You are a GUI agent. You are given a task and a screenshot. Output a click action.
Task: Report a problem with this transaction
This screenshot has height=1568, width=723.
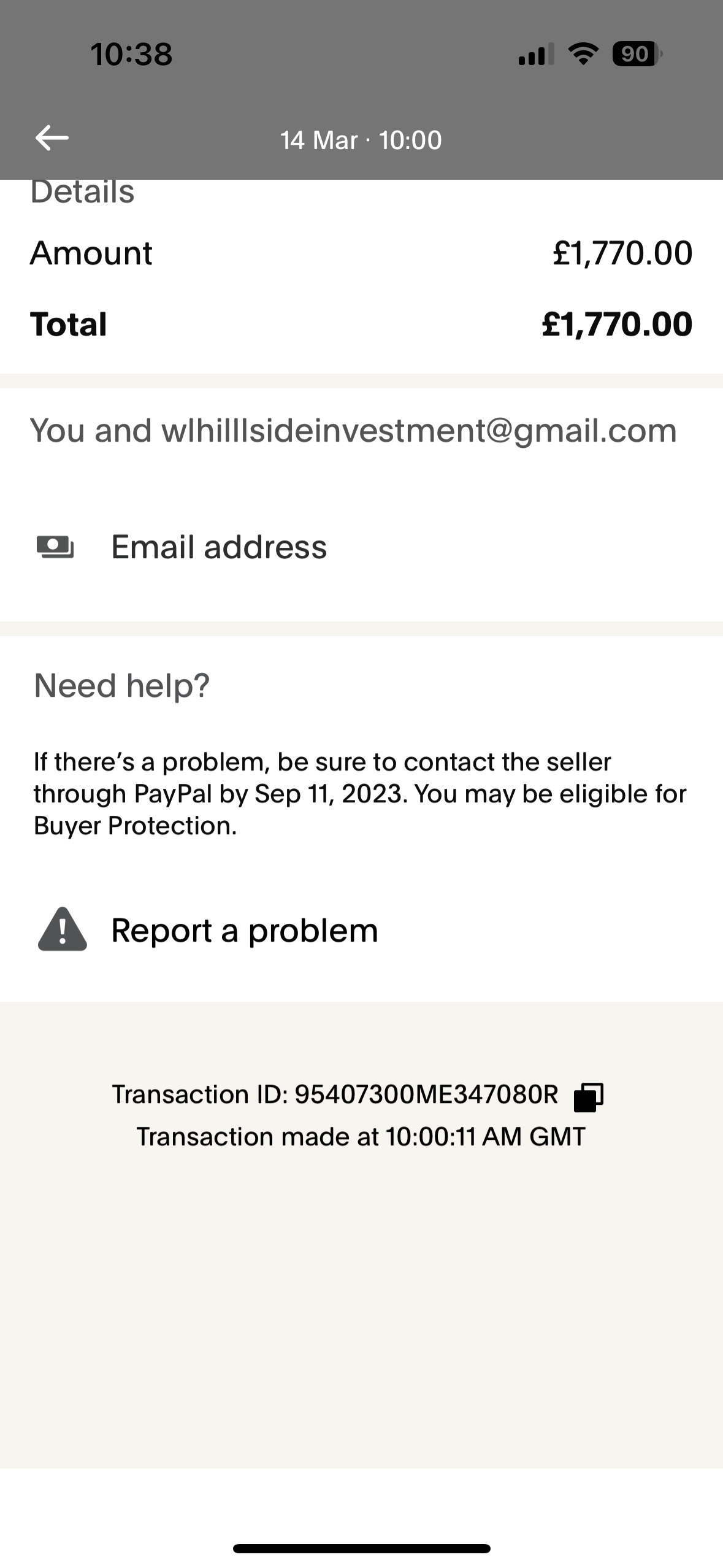click(244, 930)
